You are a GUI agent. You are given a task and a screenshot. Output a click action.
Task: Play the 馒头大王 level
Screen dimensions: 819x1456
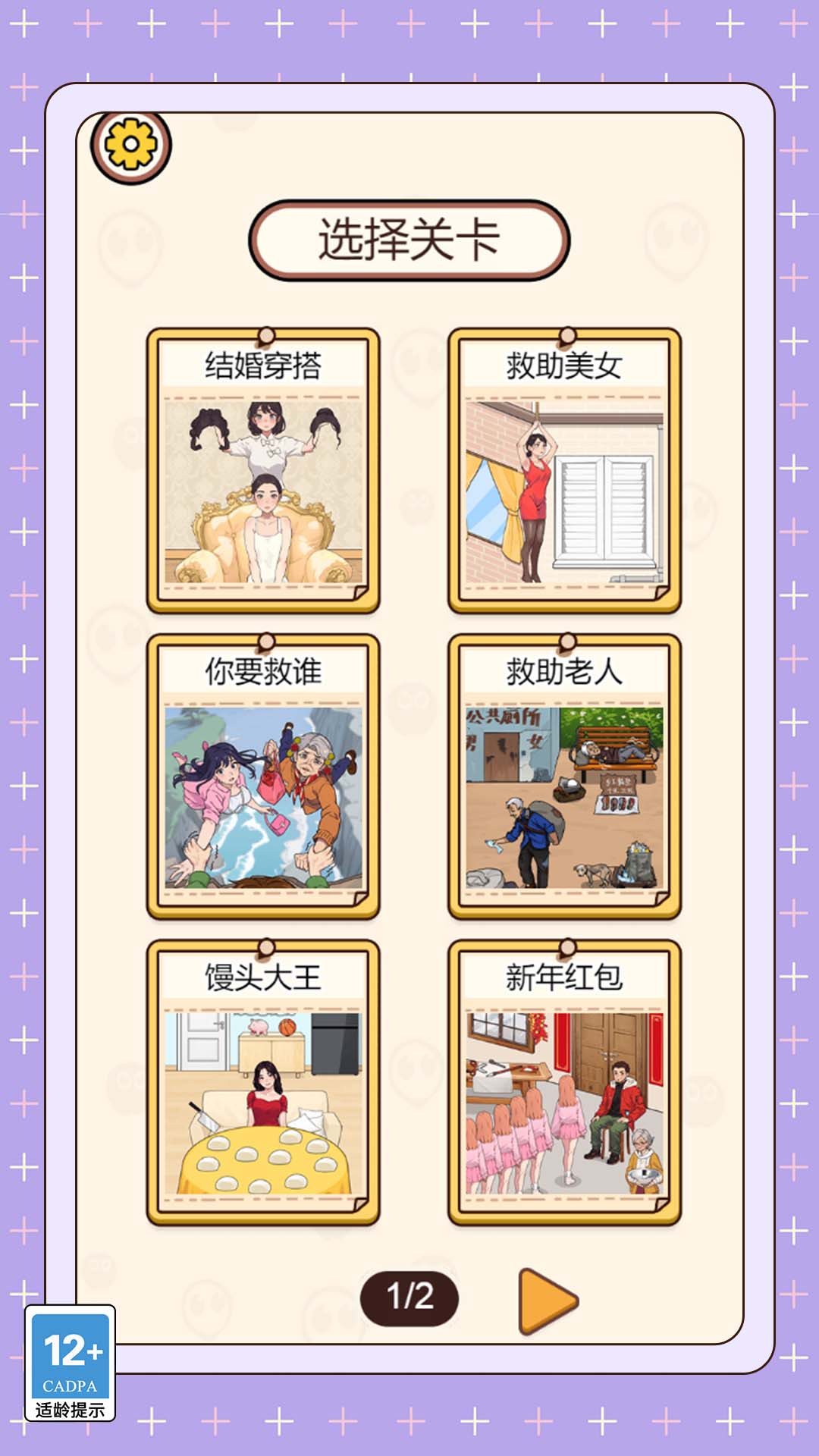pos(263,1083)
